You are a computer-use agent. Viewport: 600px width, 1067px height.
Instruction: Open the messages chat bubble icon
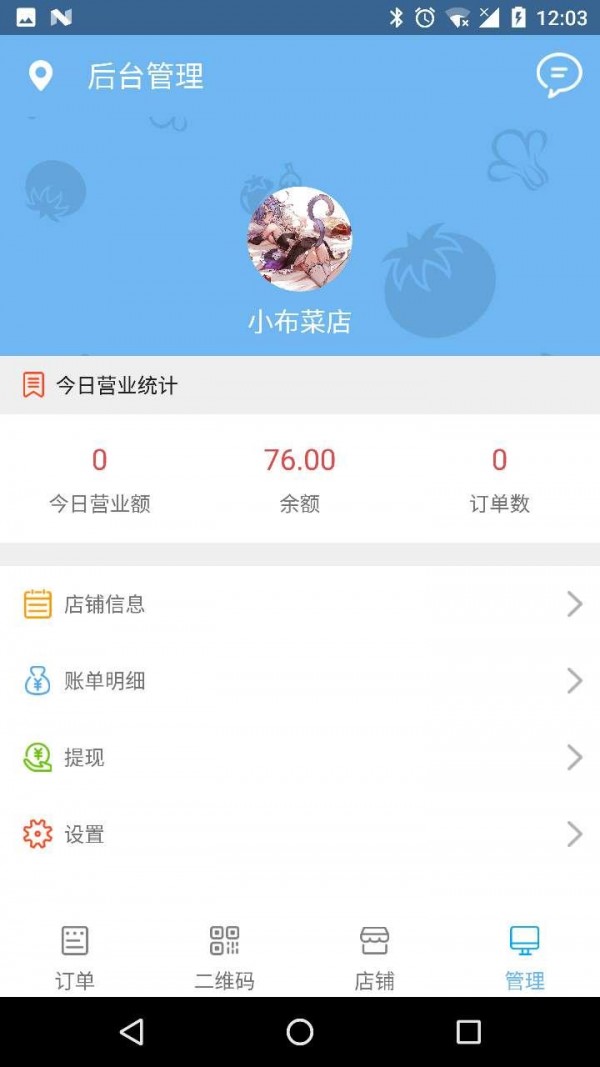pyautogui.click(x=558, y=75)
